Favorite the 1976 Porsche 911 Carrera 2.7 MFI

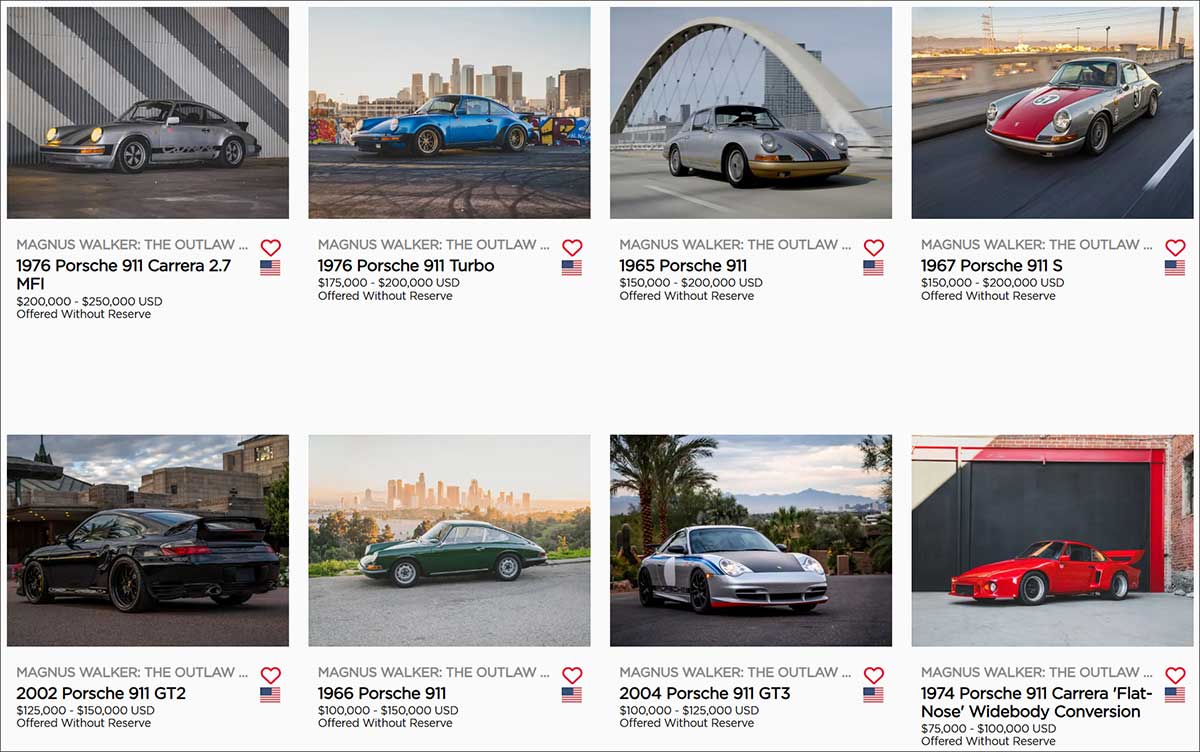pos(270,247)
